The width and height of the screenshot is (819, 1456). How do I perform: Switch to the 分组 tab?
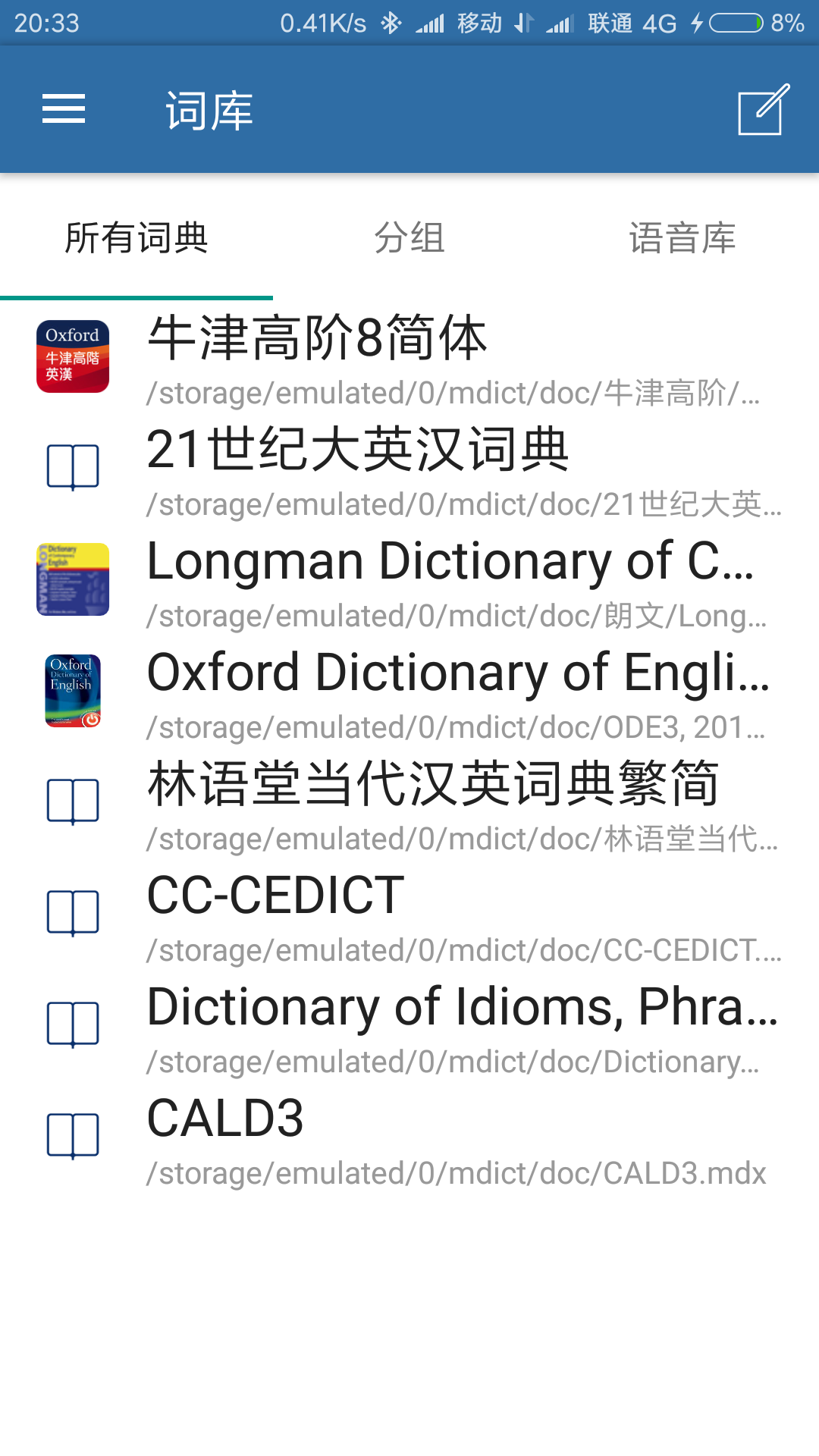click(409, 238)
